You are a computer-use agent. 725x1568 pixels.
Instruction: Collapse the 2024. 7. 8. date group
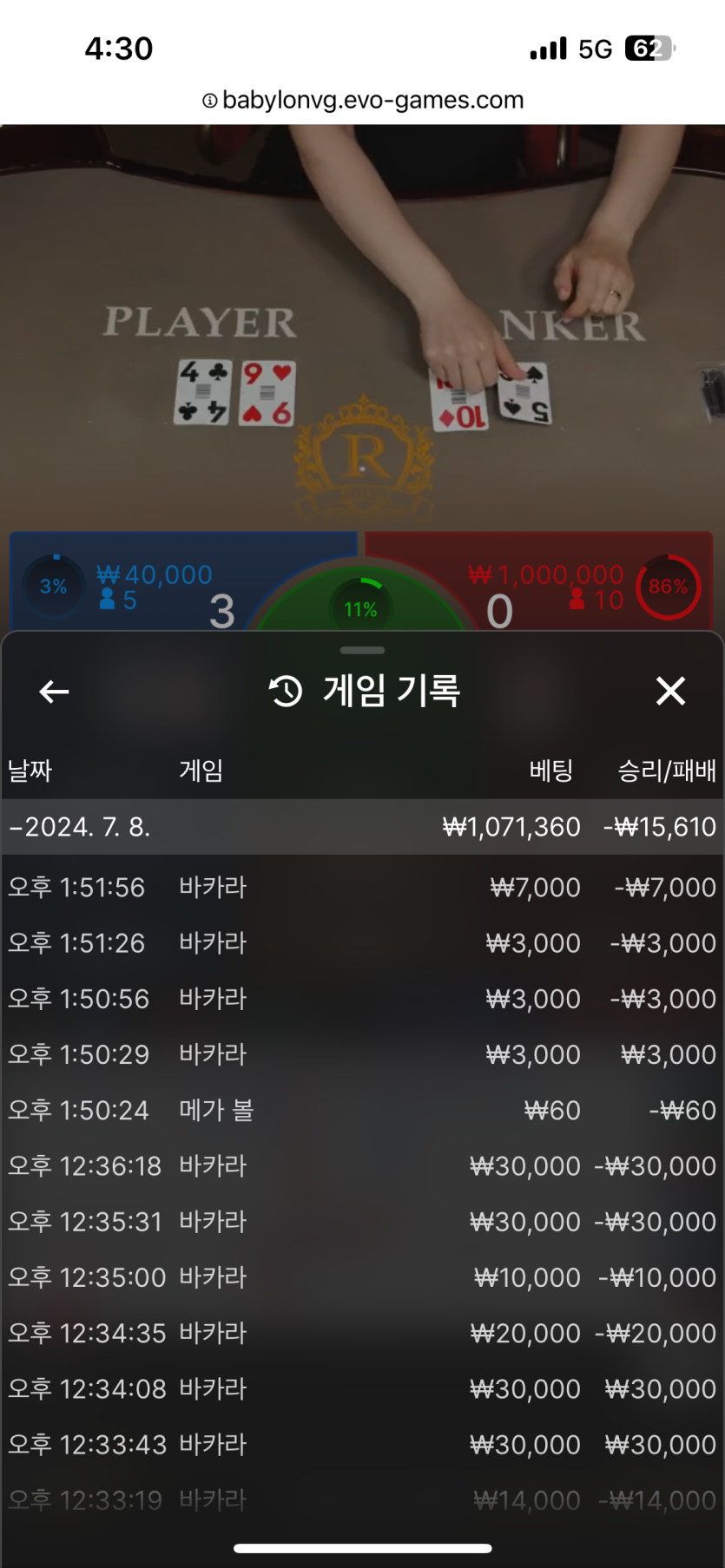[x=80, y=827]
